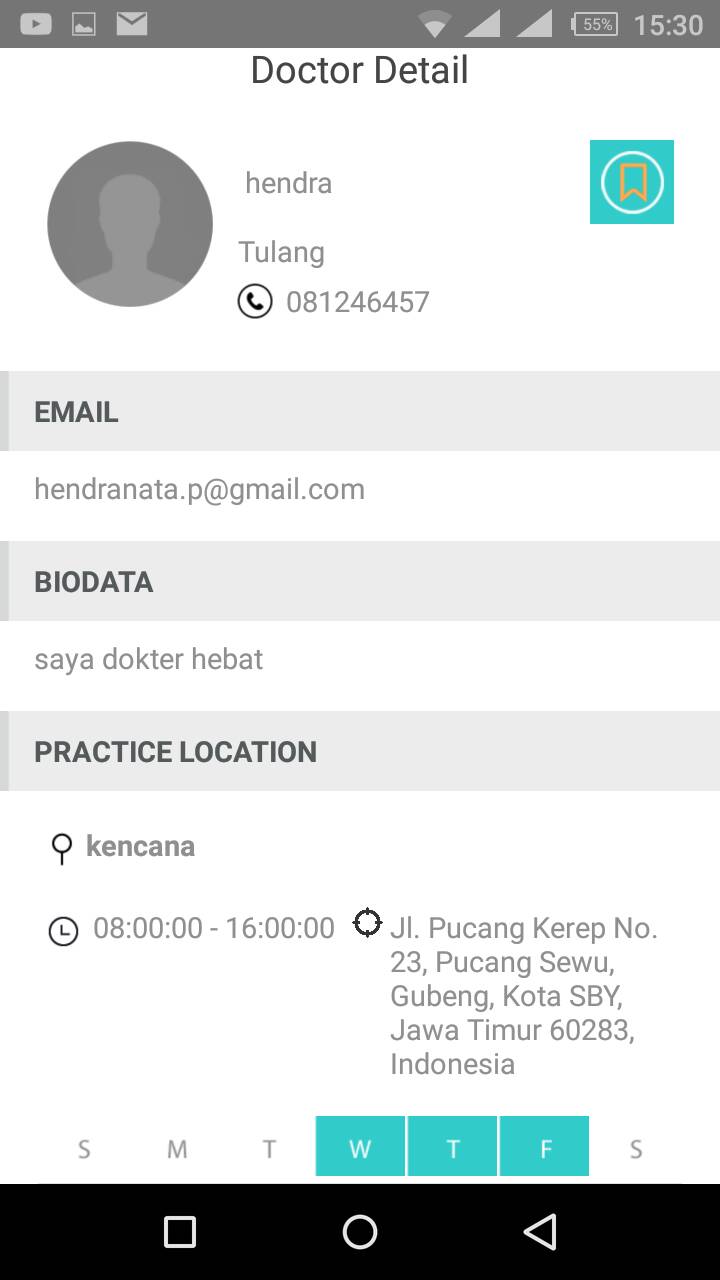This screenshot has width=720, height=1280.
Task: Open the address location target icon
Action: [368, 923]
